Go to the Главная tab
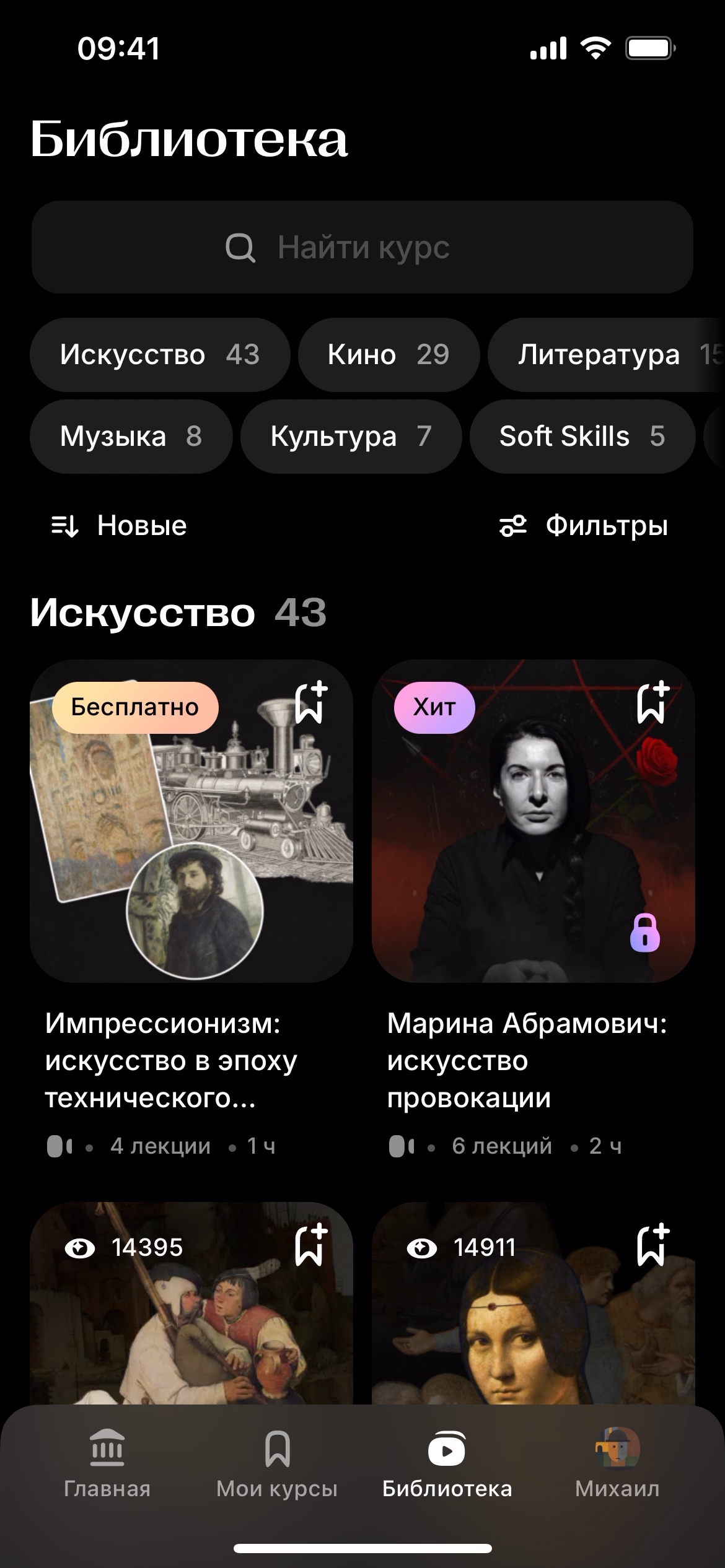725x1568 pixels. [107, 1464]
